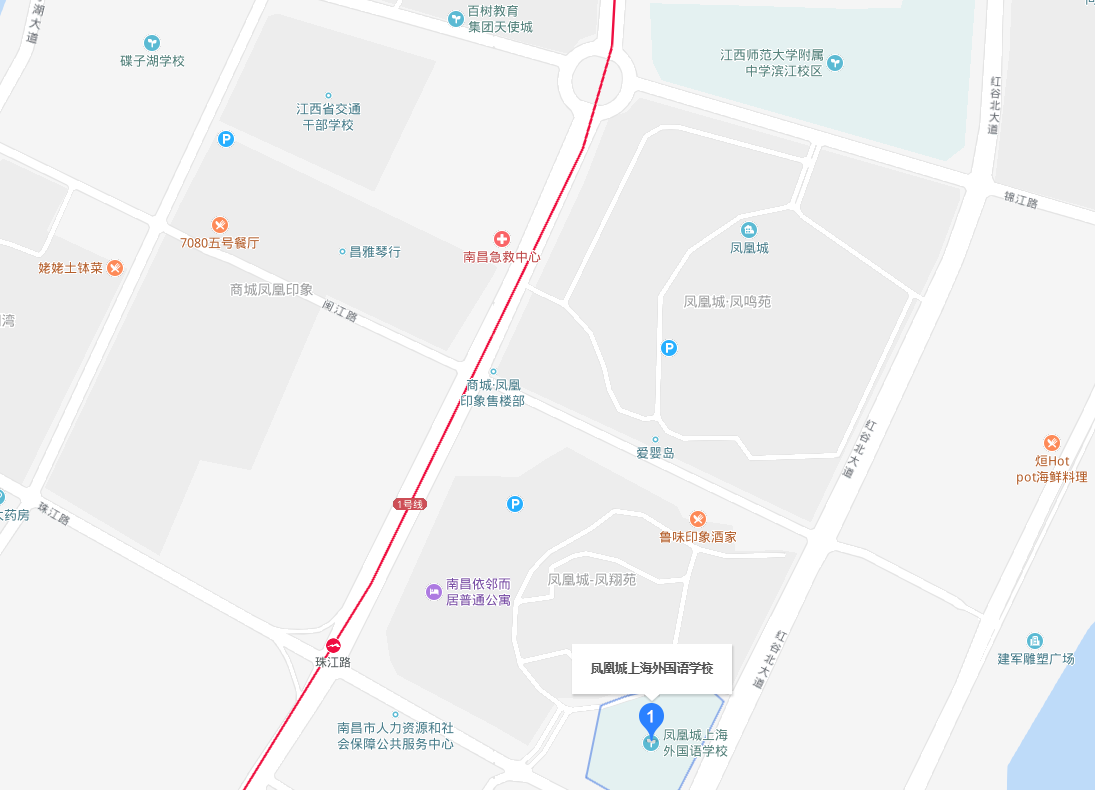Open the 姥姥土钵菜 restaurant point
1095x790 pixels.
click(116, 267)
